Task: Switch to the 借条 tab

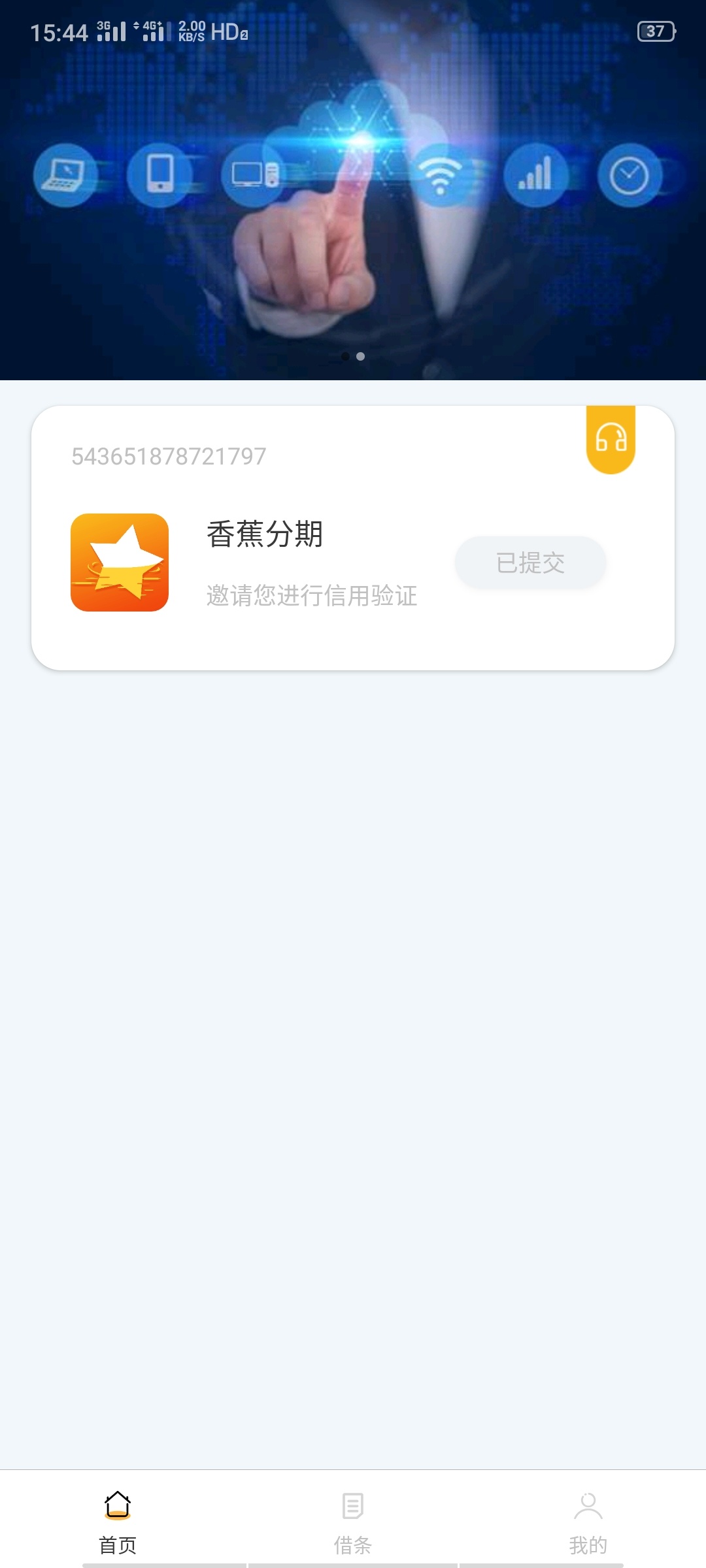Action: pyautogui.click(x=353, y=1523)
